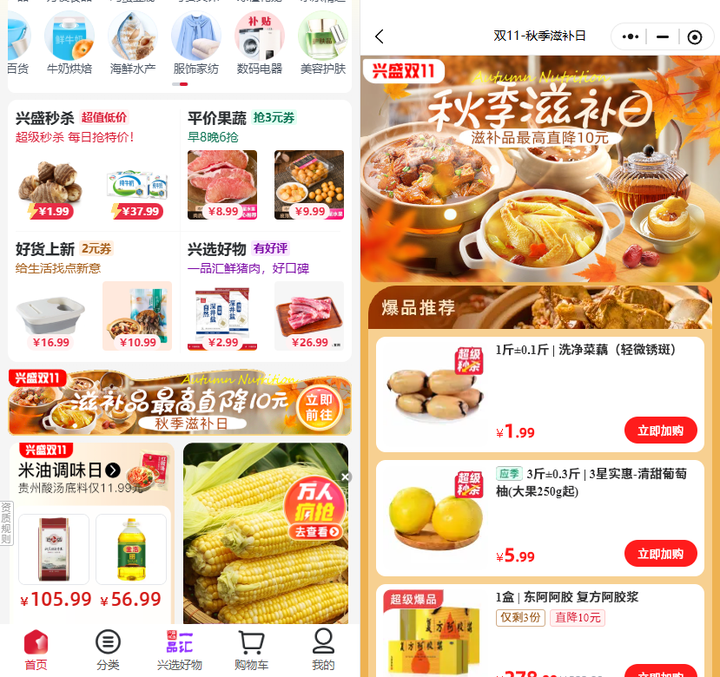Viewport: 720px width, 677px height.
Task: Open 好货上新 section
Action: tap(45, 248)
